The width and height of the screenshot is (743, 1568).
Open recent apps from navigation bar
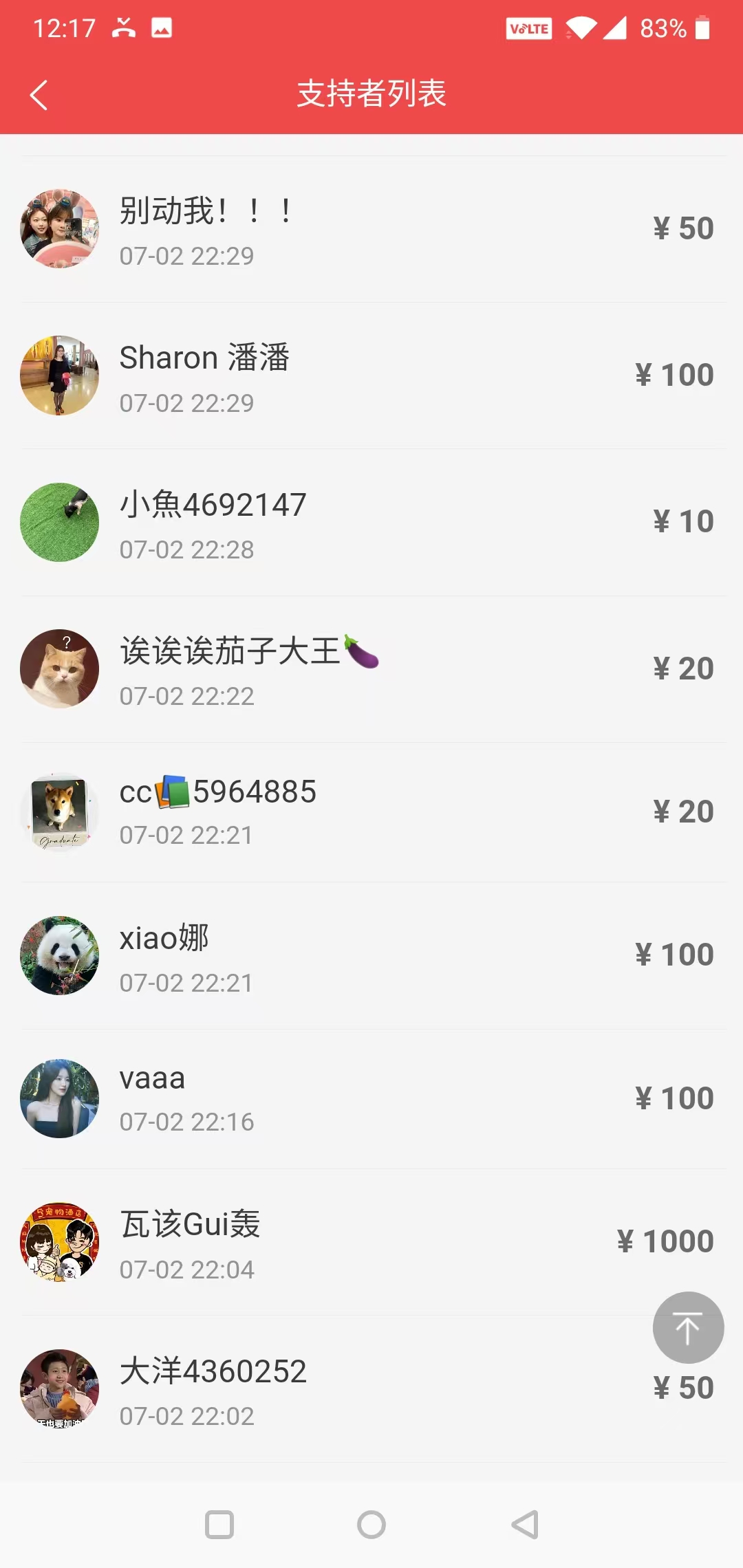pyautogui.click(x=219, y=1525)
